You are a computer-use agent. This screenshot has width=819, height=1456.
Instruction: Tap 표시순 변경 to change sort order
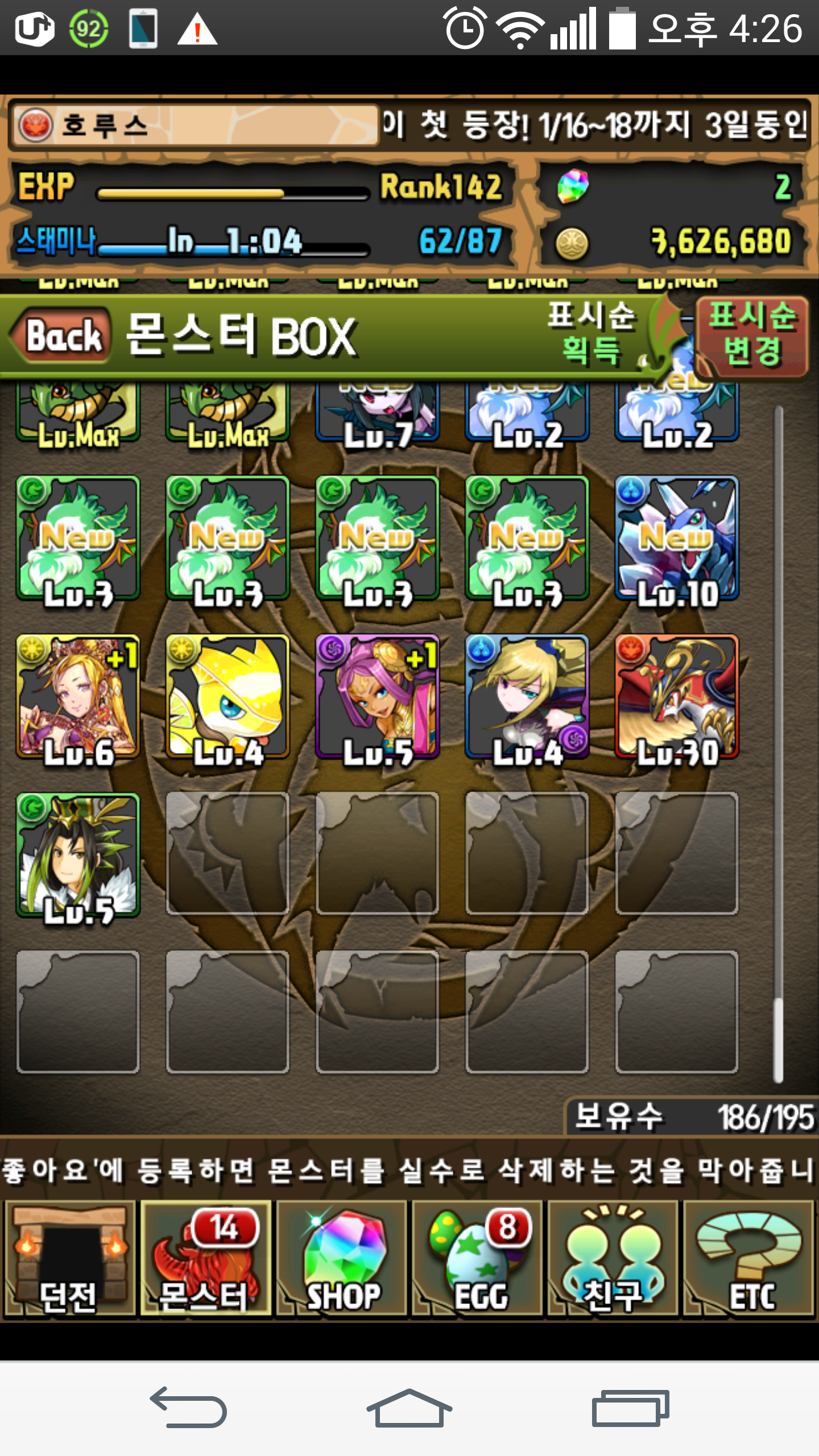click(752, 336)
